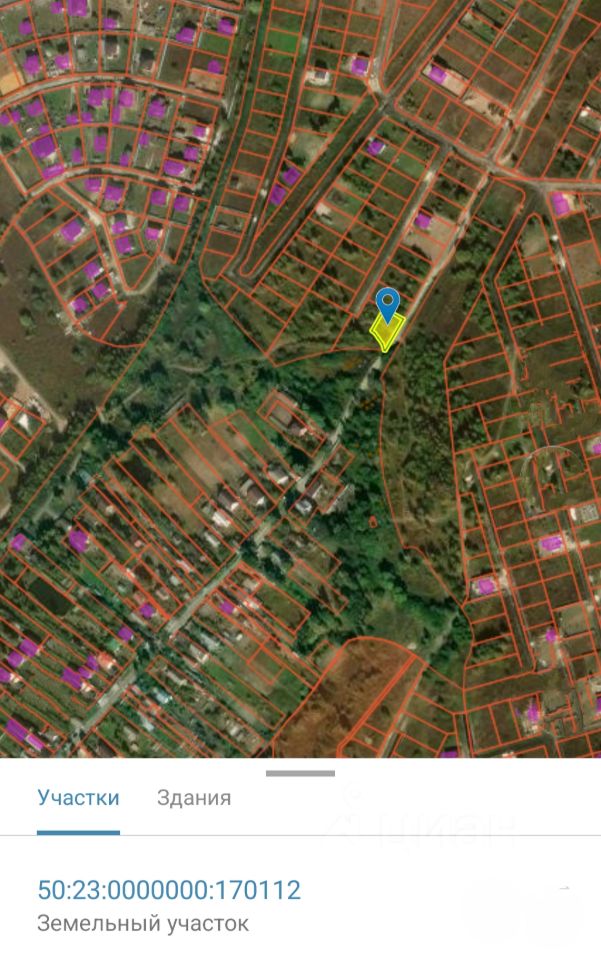Screen dimensions: 601x960
Task: Switch to the Участки tab
Action: (x=78, y=798)
